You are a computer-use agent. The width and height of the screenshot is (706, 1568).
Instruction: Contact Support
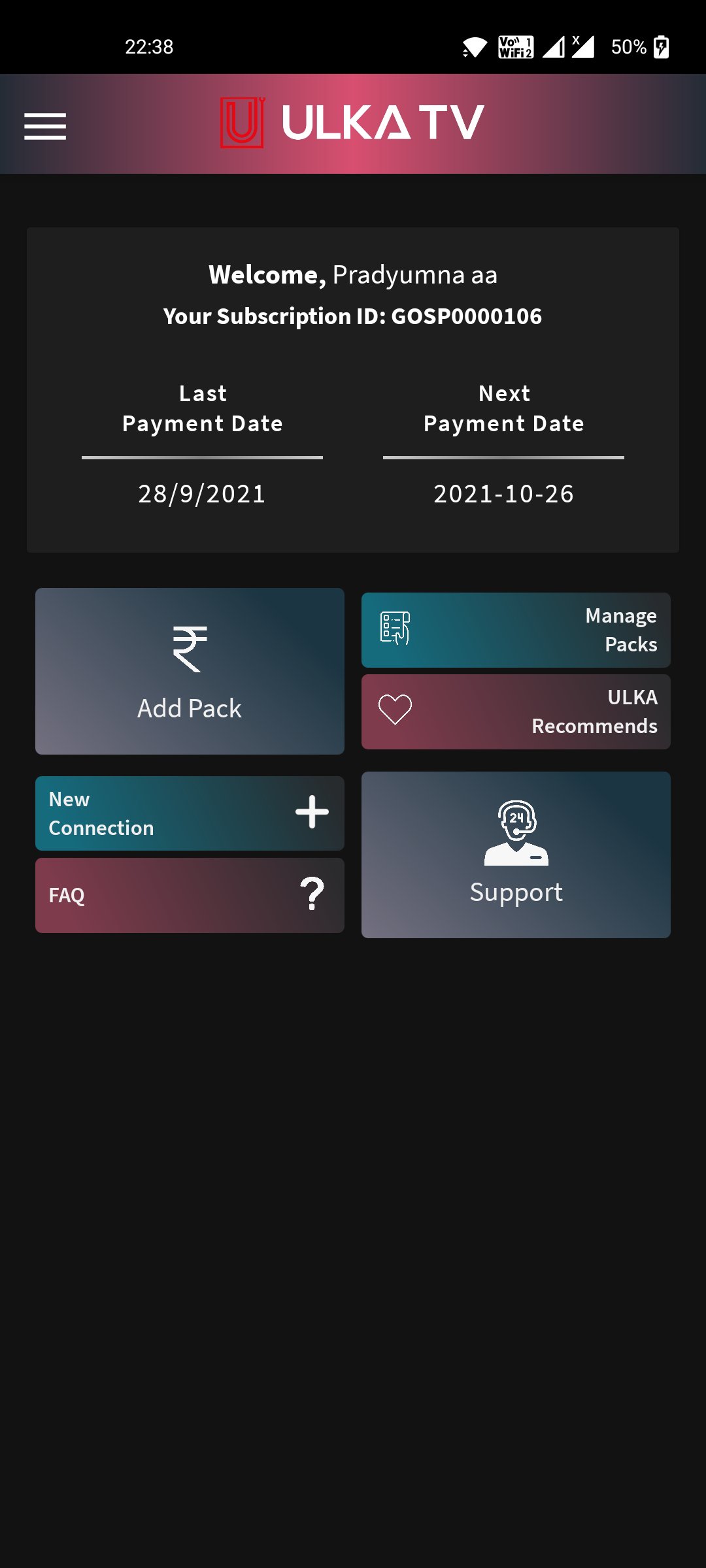click(x=516, y=855)
